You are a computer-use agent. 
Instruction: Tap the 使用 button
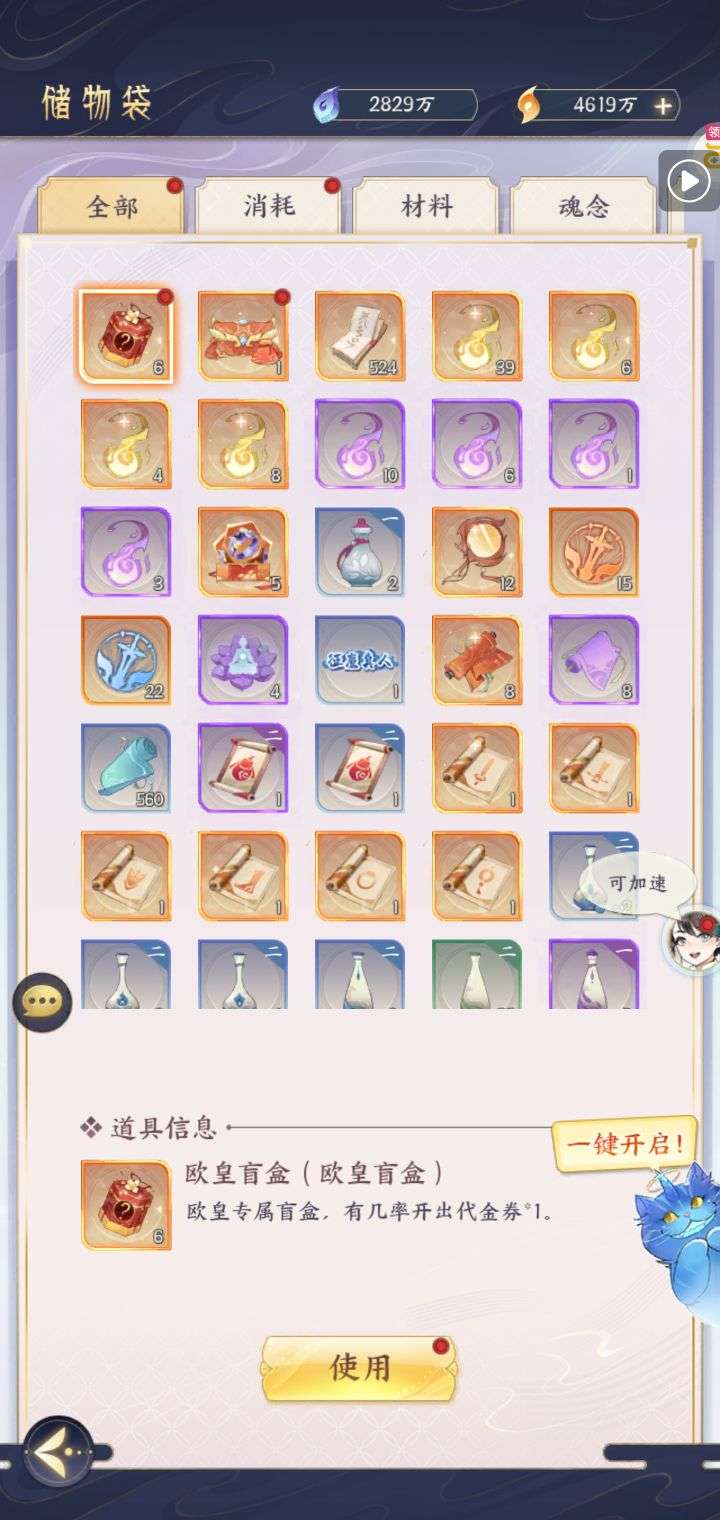pyautogui.click(x=359, y=1367)
